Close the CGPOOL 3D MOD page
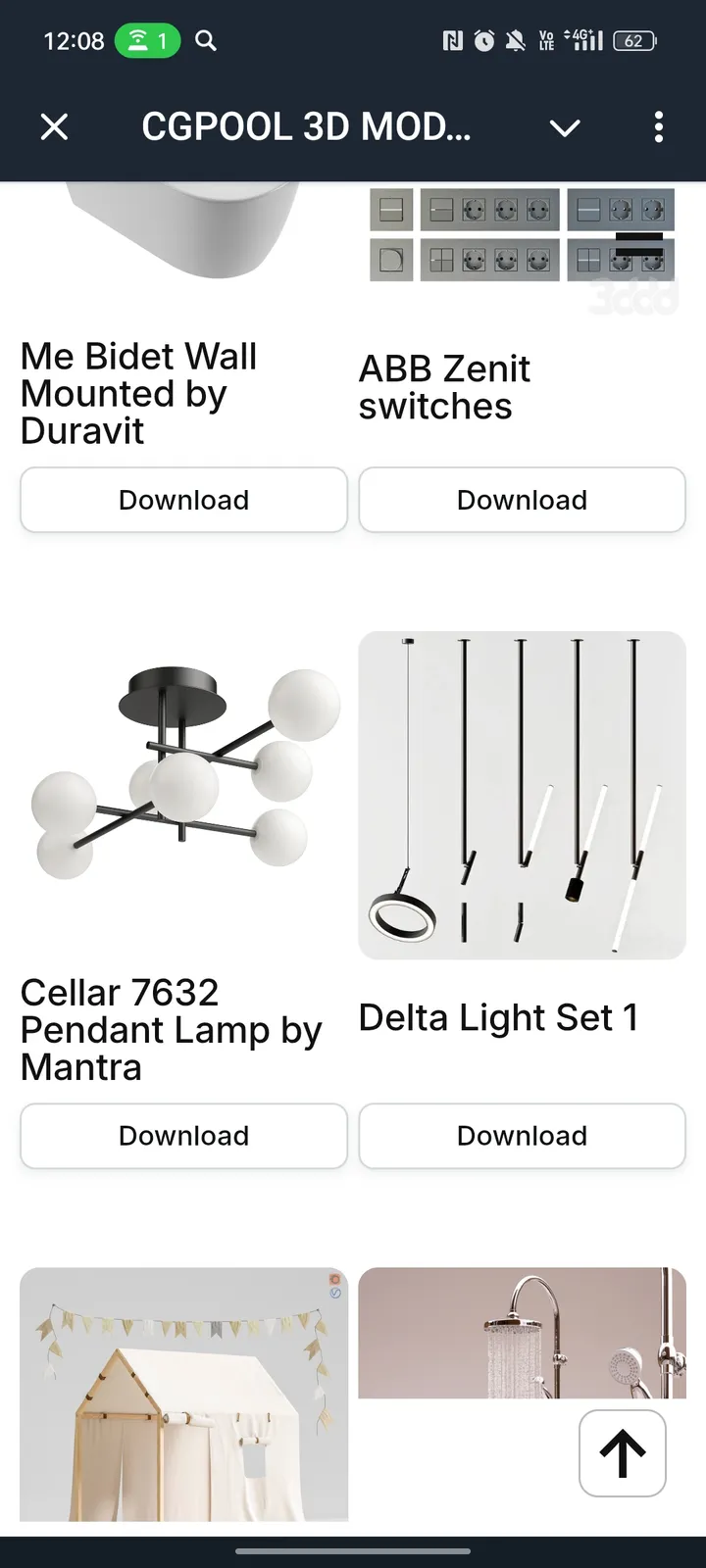The height and width of the screenshot is (1568, 706). pyautogui.click(x=55, y=126)
